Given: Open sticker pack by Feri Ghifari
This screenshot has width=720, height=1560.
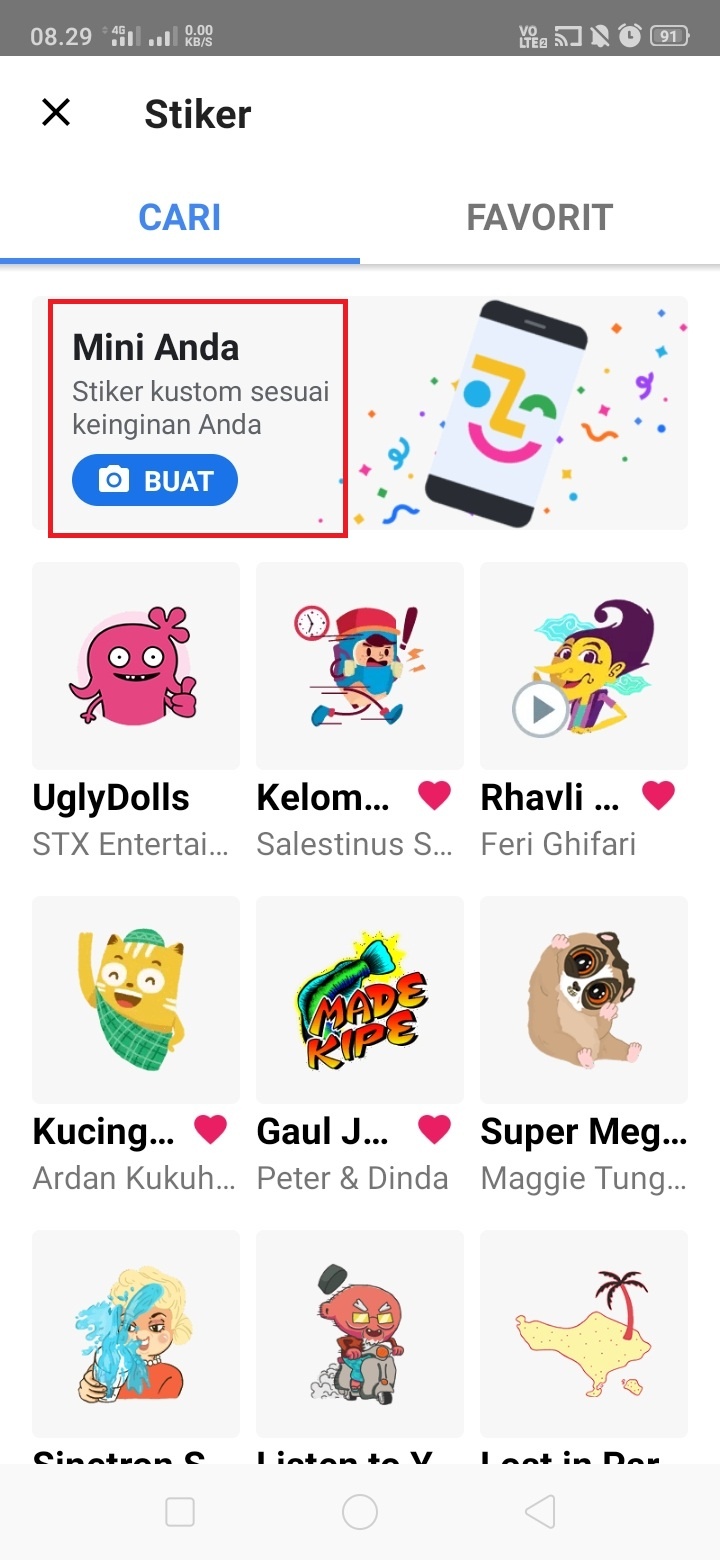Looking at the screenshot, I should (x=584, y=666).
